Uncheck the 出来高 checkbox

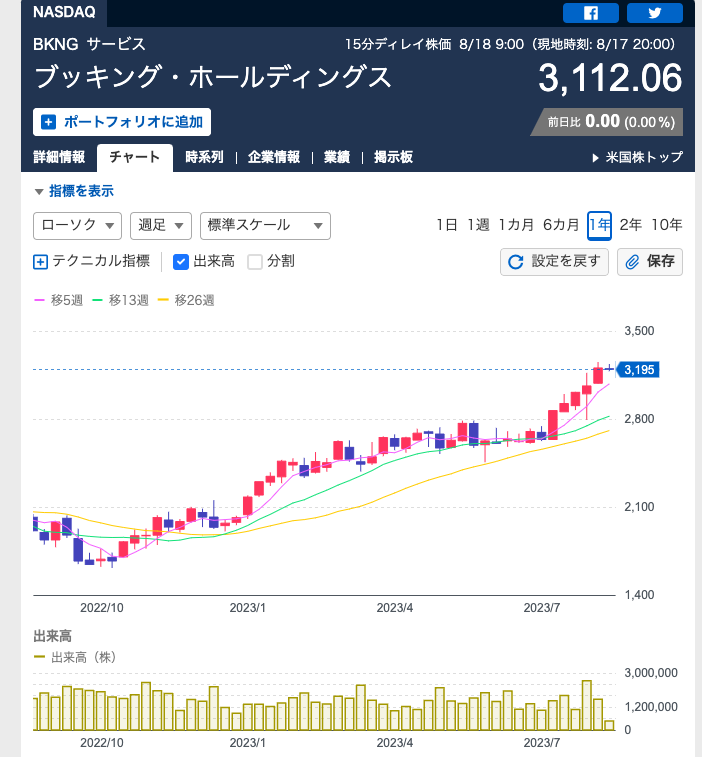pos(181,262)
